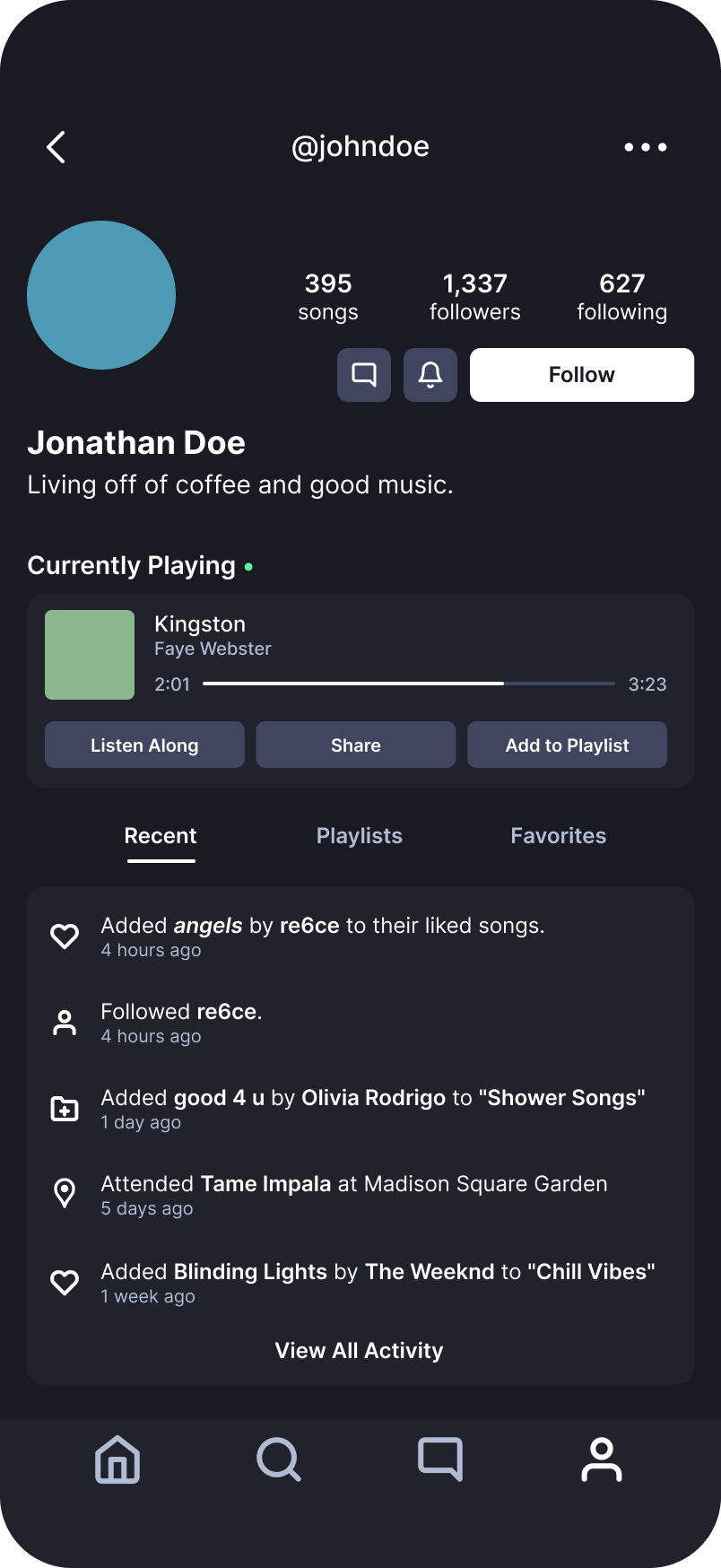
Task: View All Activity
Action: (x=360, y=1351)
